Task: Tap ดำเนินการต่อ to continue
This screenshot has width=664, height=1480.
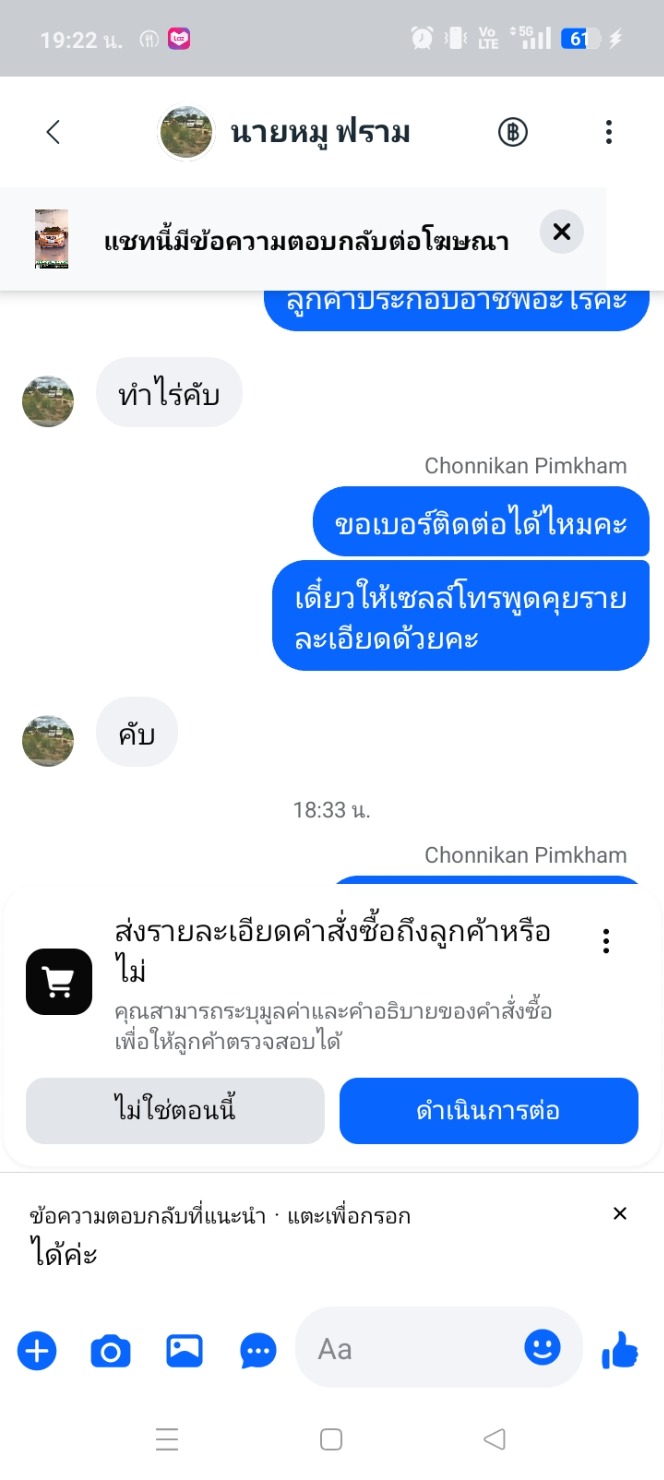Action: point(488,1110)
